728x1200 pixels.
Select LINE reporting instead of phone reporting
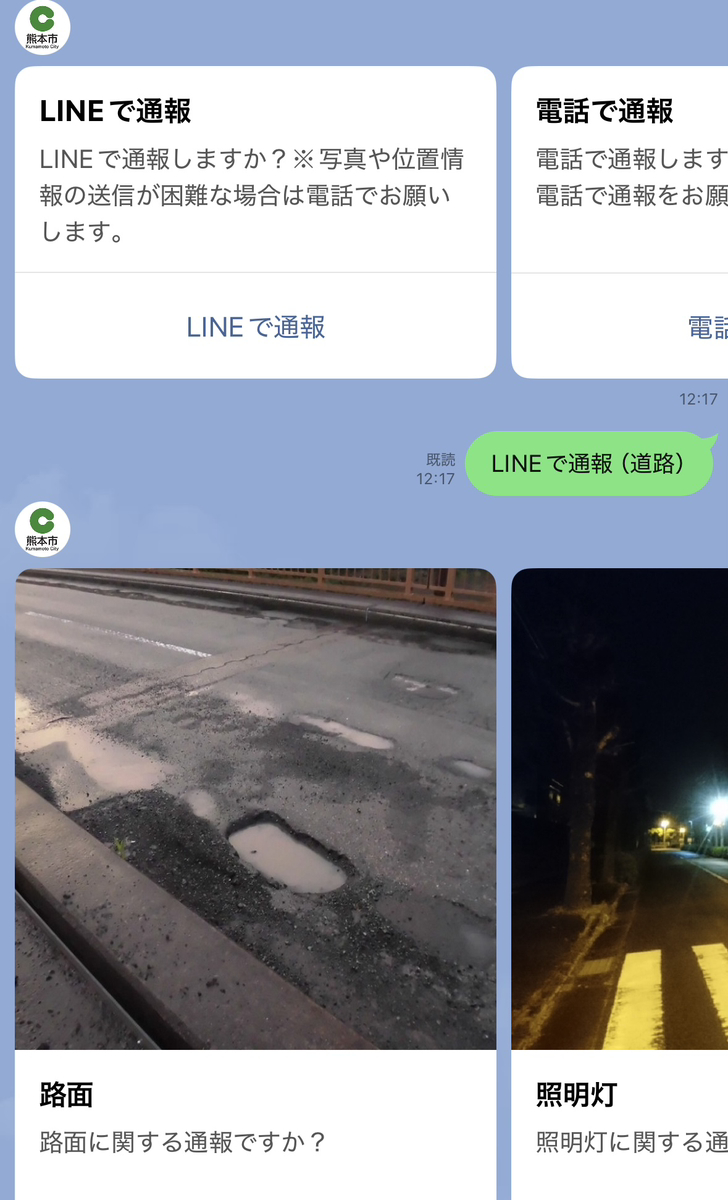[x=256, y=325]
